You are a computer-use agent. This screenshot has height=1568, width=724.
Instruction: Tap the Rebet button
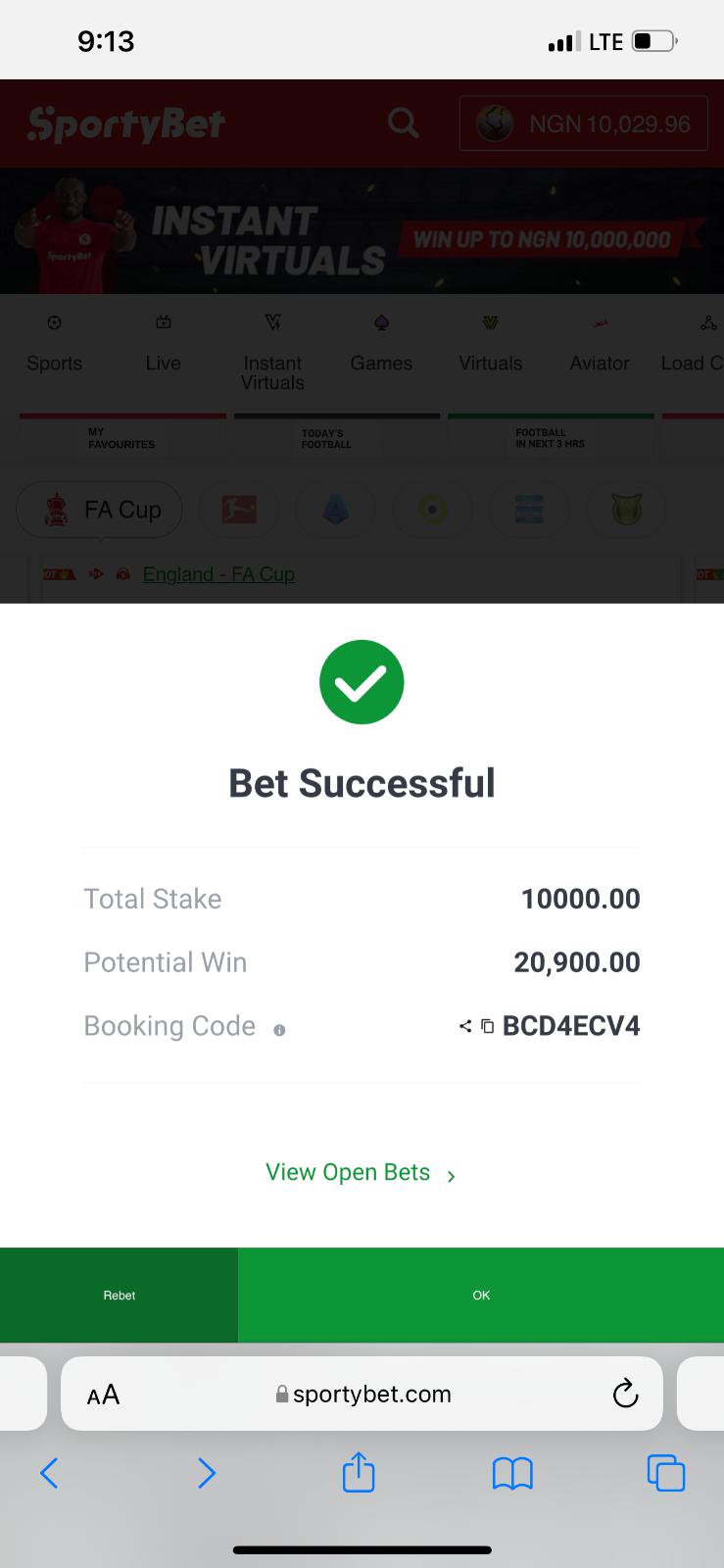(x=119, y=1295)
